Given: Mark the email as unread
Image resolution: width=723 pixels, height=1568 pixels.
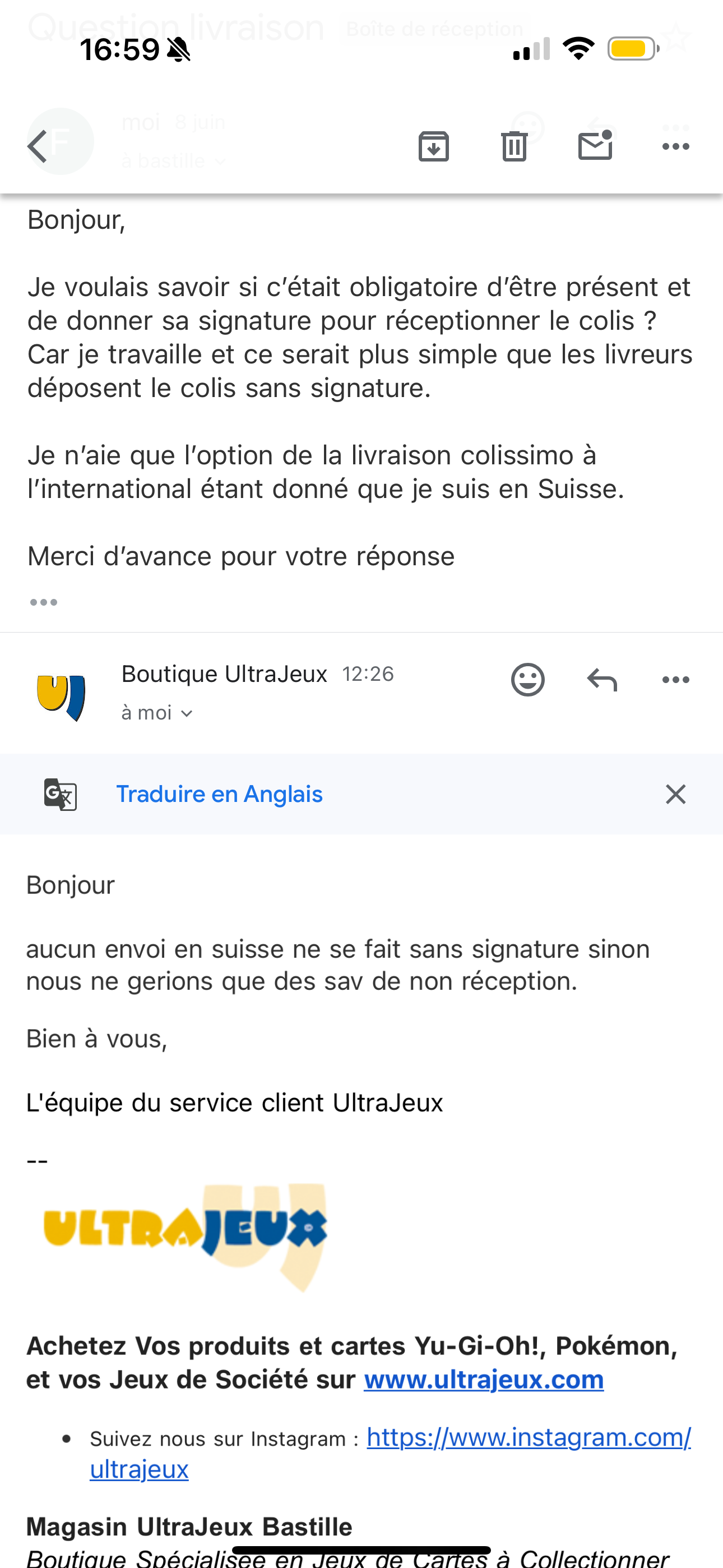Looking at the screenshot, I should click(595, 146).
